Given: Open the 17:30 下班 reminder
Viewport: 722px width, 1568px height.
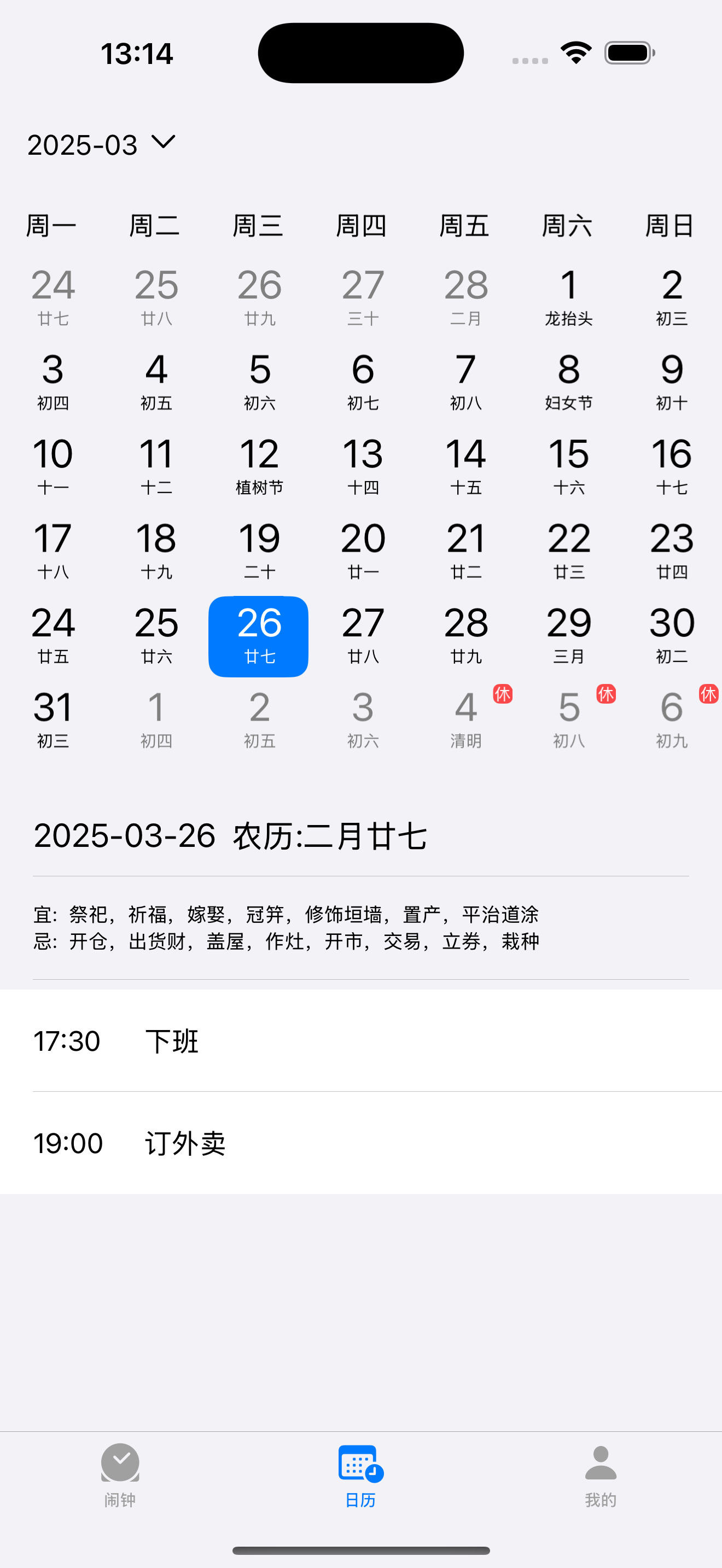Looking at the screenshot, I should [x=360, y=1041].
